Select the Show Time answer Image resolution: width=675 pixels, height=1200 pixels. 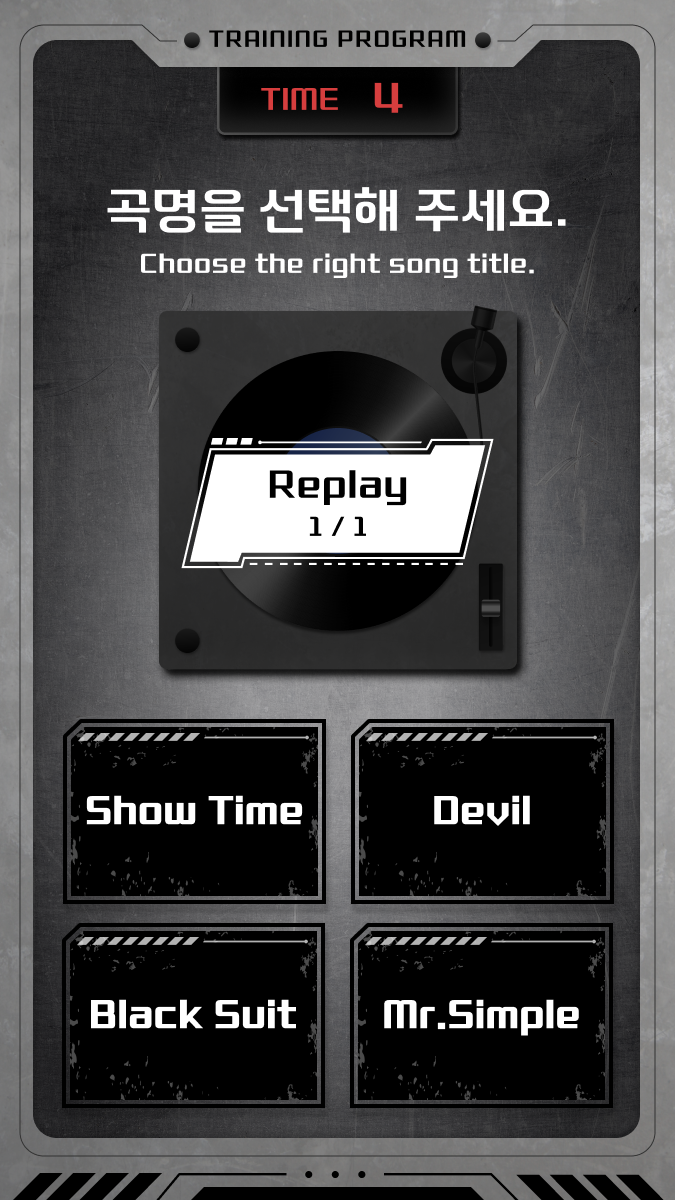pos(194,811)
